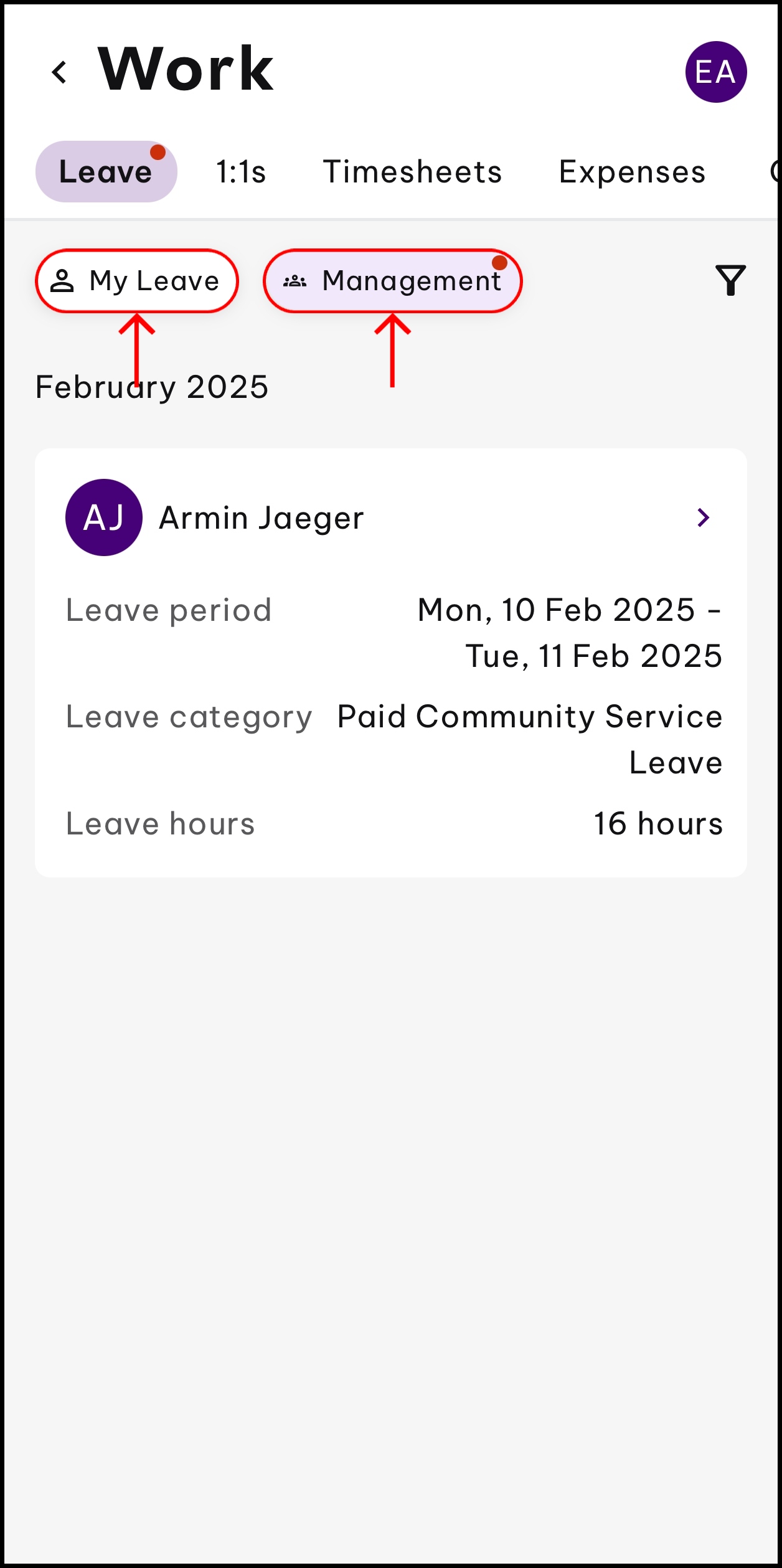Open the EA profile avatar
782x1568 pixels.
point(715,72)
